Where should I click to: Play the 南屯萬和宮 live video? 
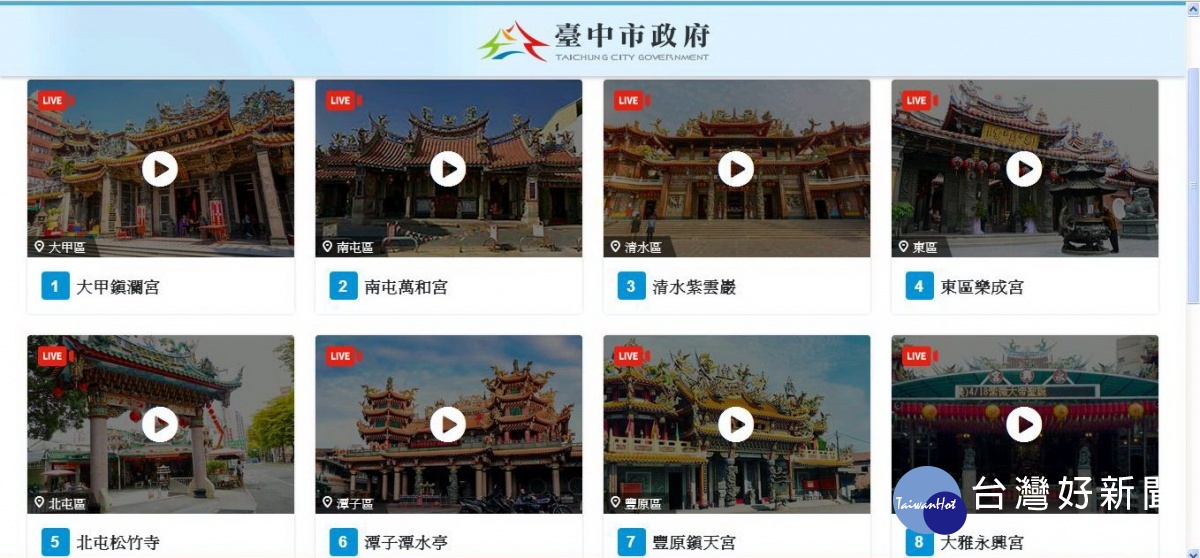tap(448, 169)
